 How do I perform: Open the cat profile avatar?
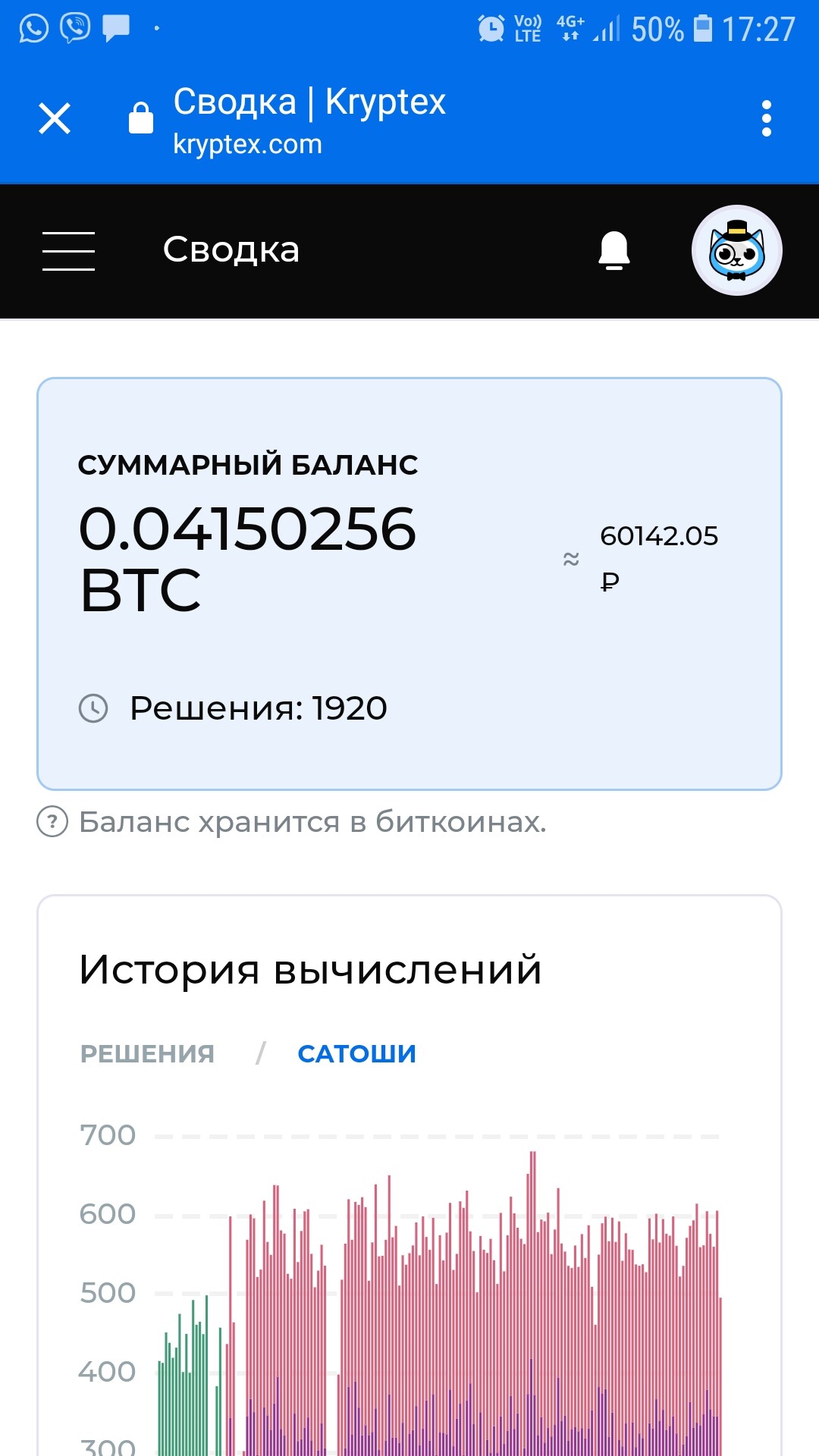(736, 250)
